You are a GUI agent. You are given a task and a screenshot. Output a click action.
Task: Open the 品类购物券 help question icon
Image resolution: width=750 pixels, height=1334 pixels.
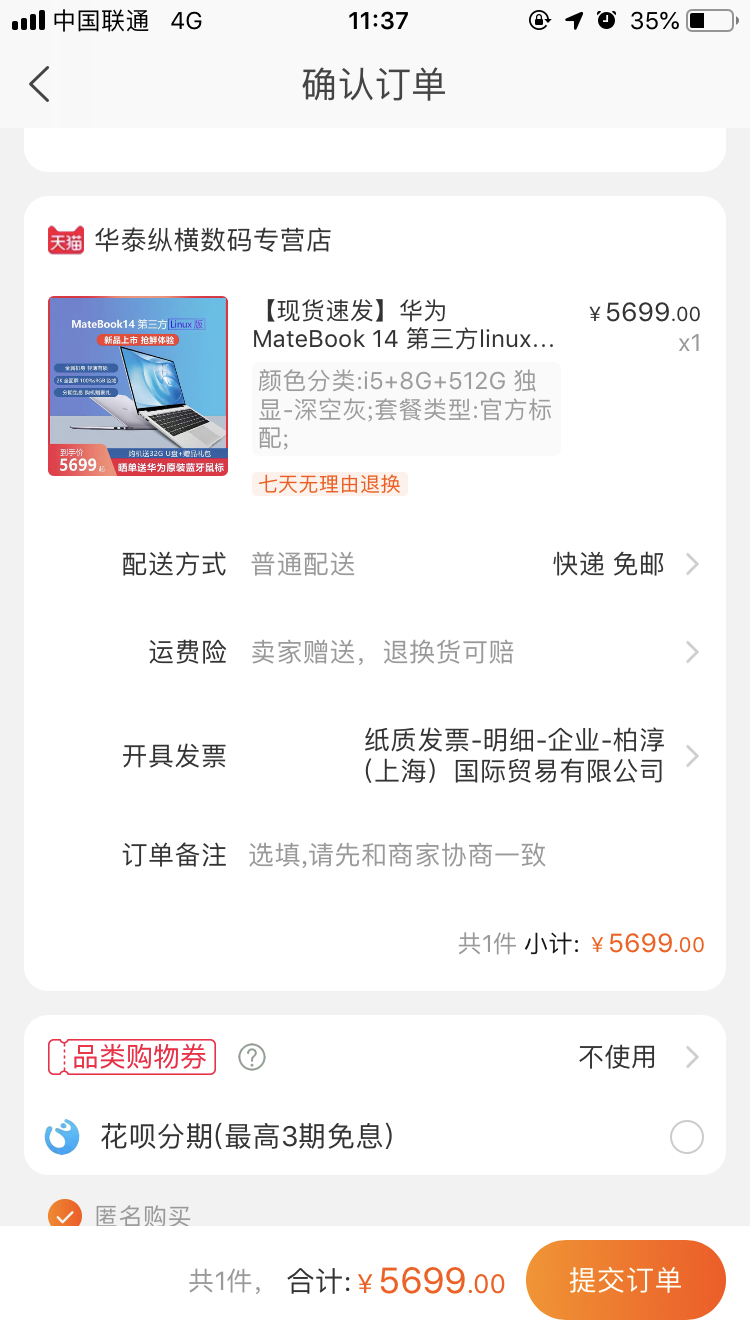pos(252,1057)
